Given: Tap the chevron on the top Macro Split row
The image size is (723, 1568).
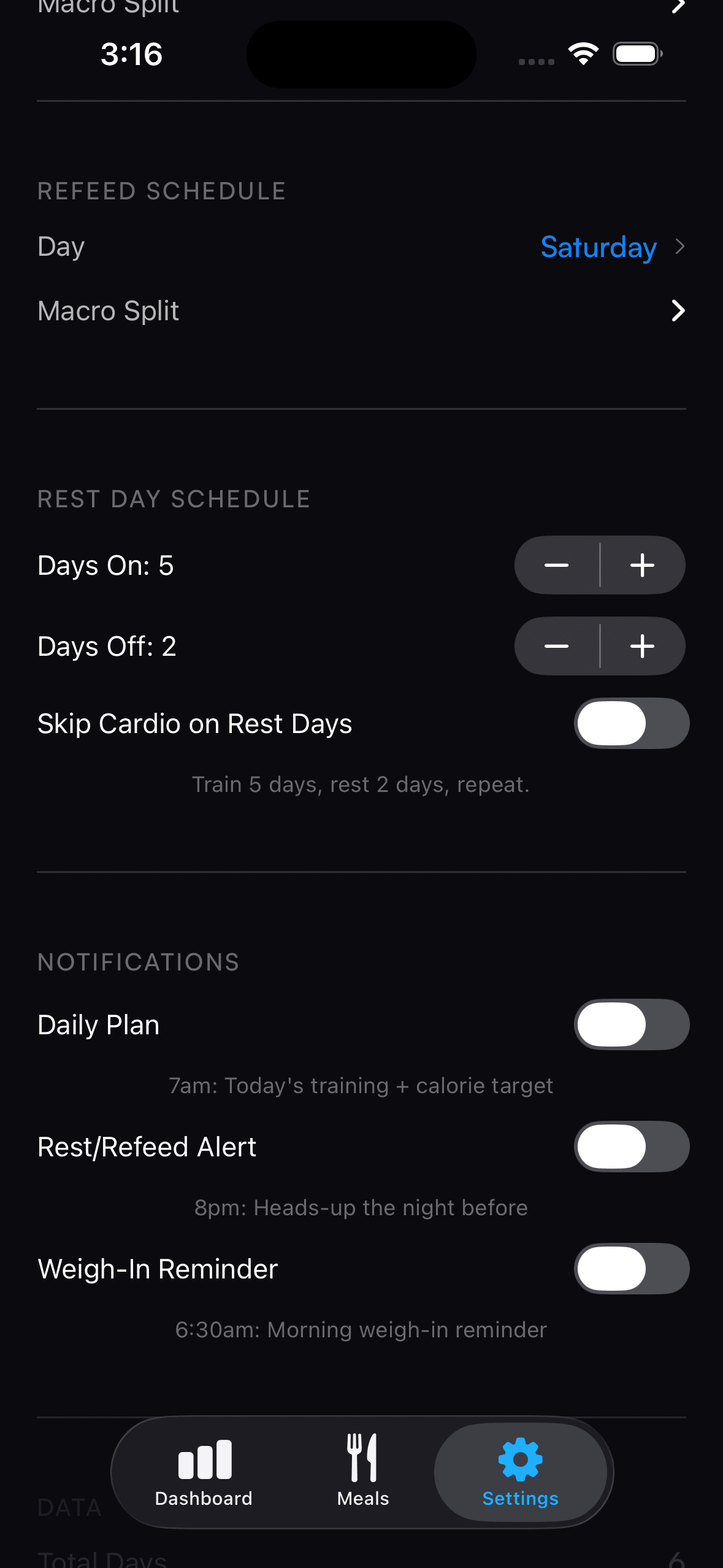Looking at the screenshot, I should click(678, 7).
